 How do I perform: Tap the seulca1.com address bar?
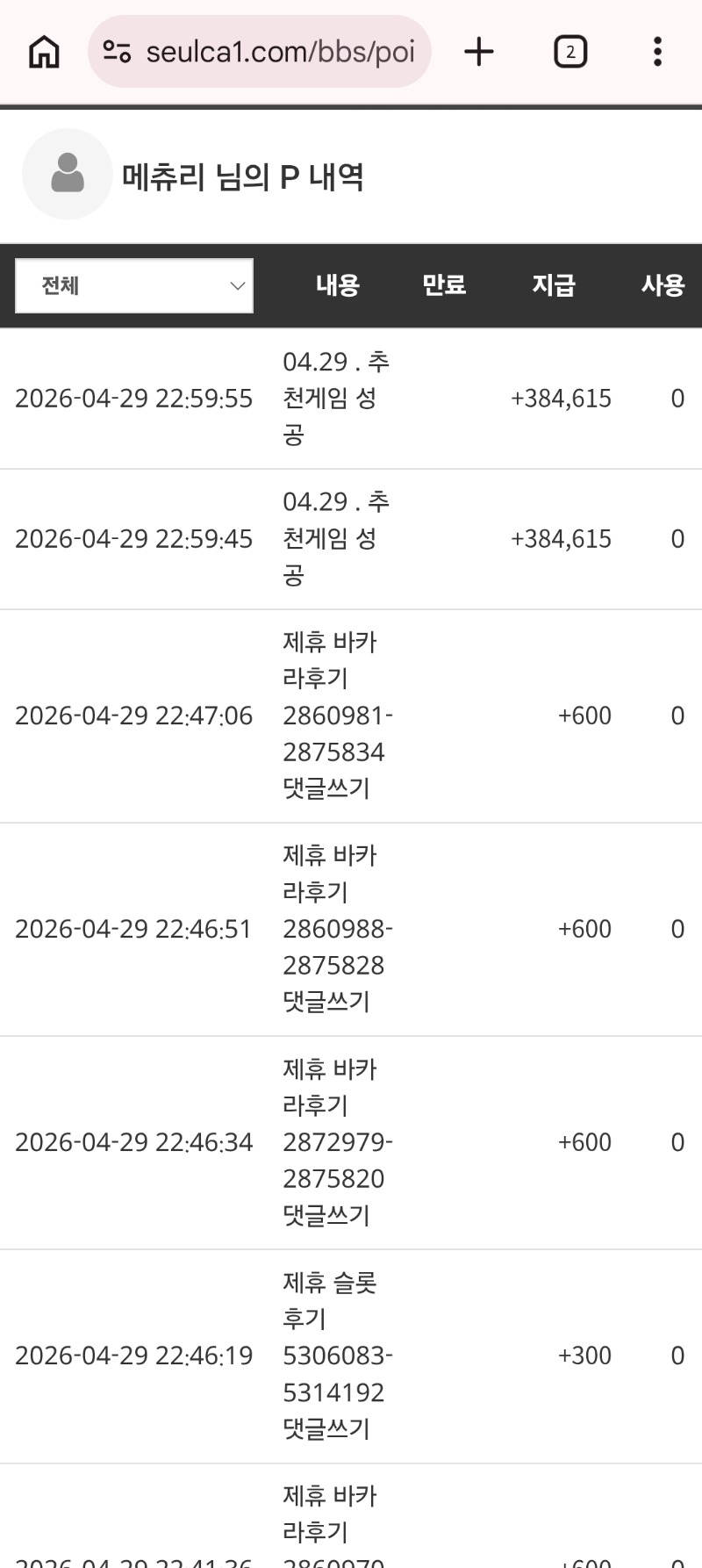tap(279, 52)
